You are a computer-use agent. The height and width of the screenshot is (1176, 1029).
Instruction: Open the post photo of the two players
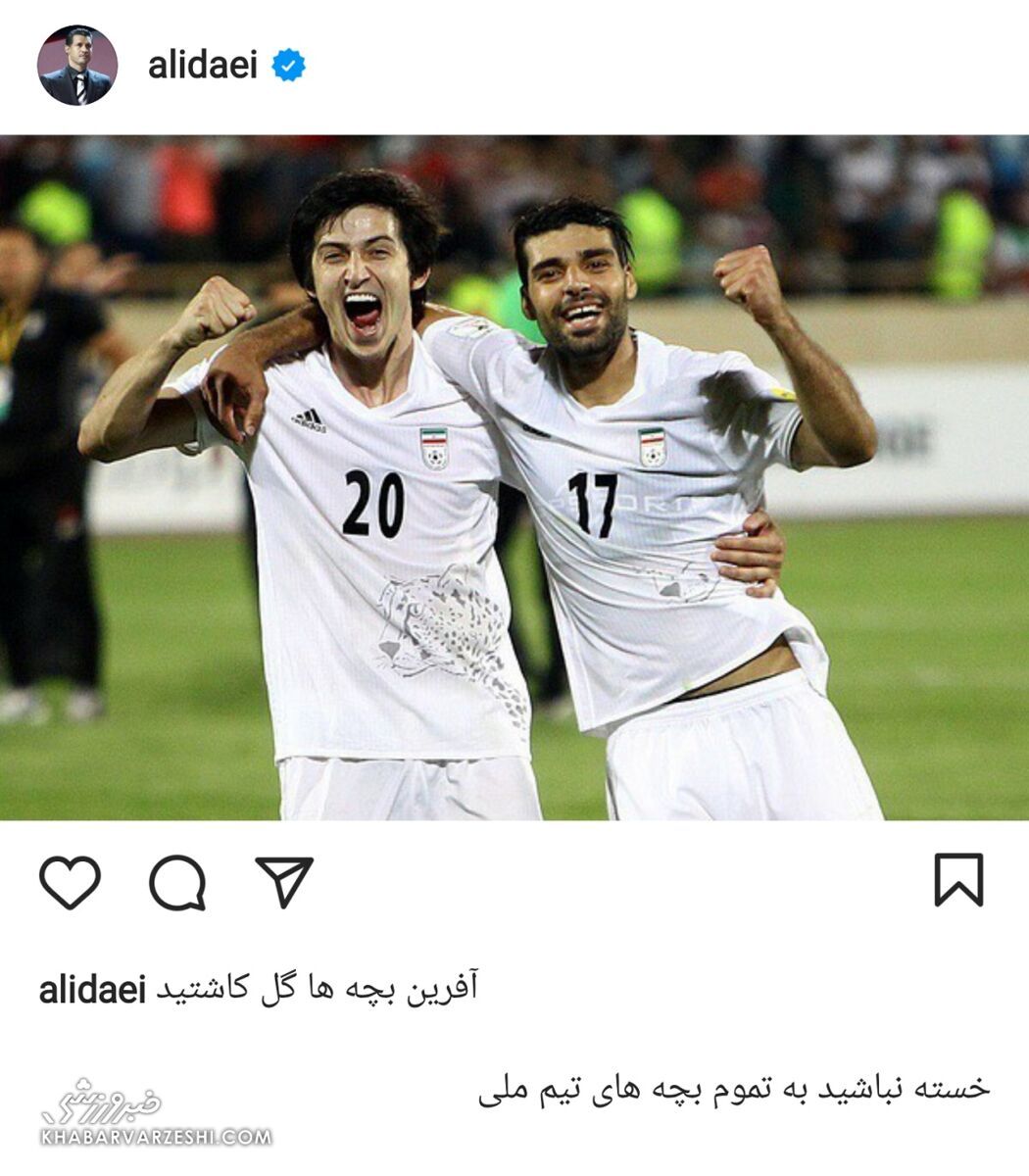[514, 477]
